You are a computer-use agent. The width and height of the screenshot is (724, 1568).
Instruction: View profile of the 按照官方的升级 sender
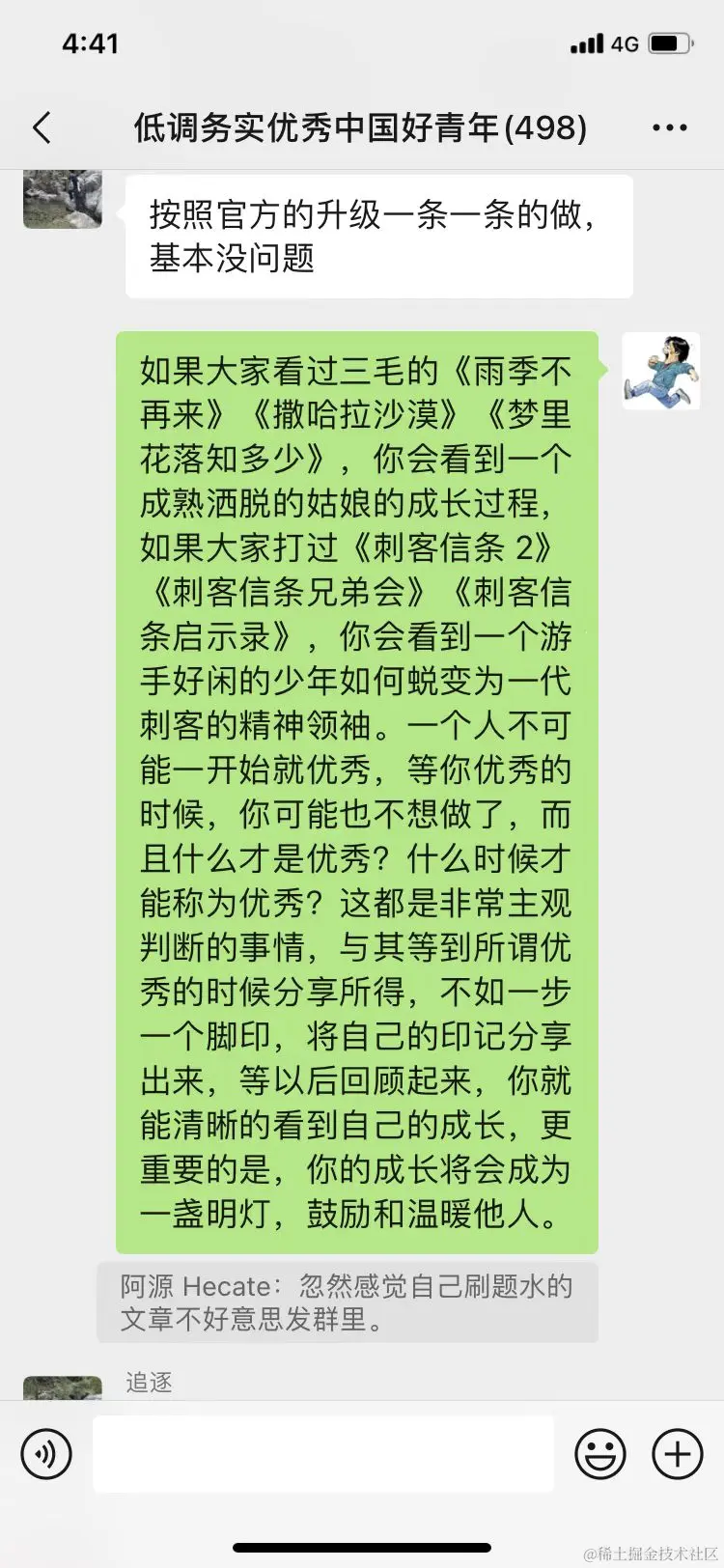click(63, 200)
